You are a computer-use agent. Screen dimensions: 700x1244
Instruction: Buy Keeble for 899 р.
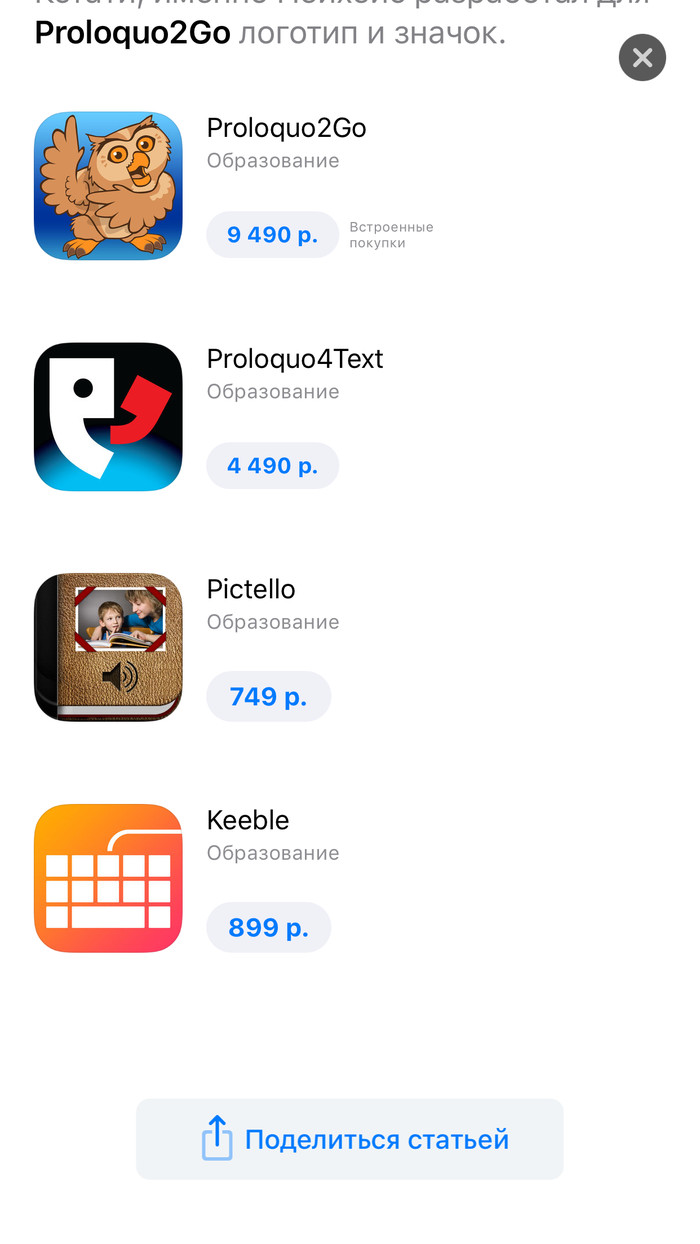click(268, 928)
